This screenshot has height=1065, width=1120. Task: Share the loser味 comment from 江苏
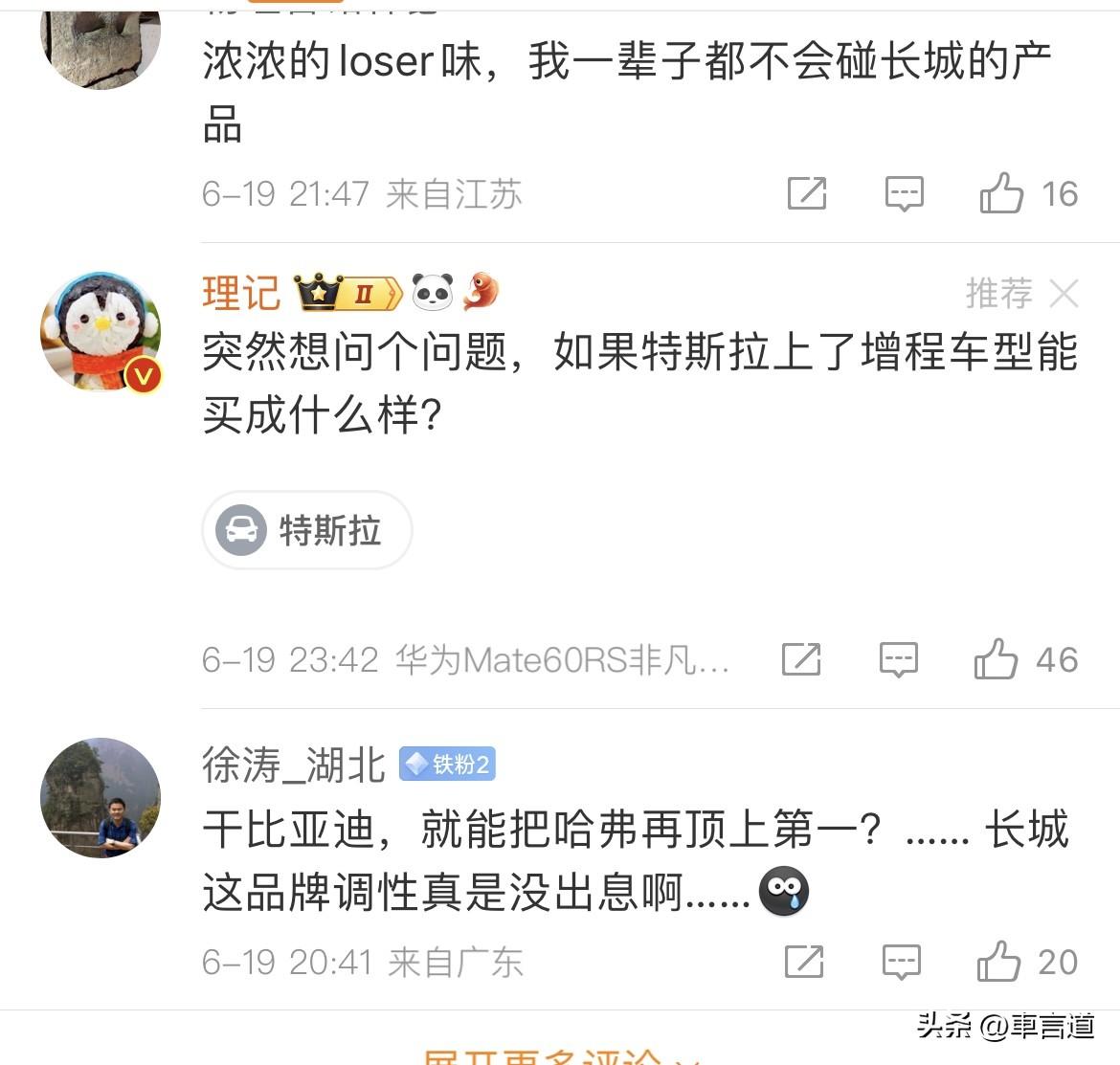807,193
